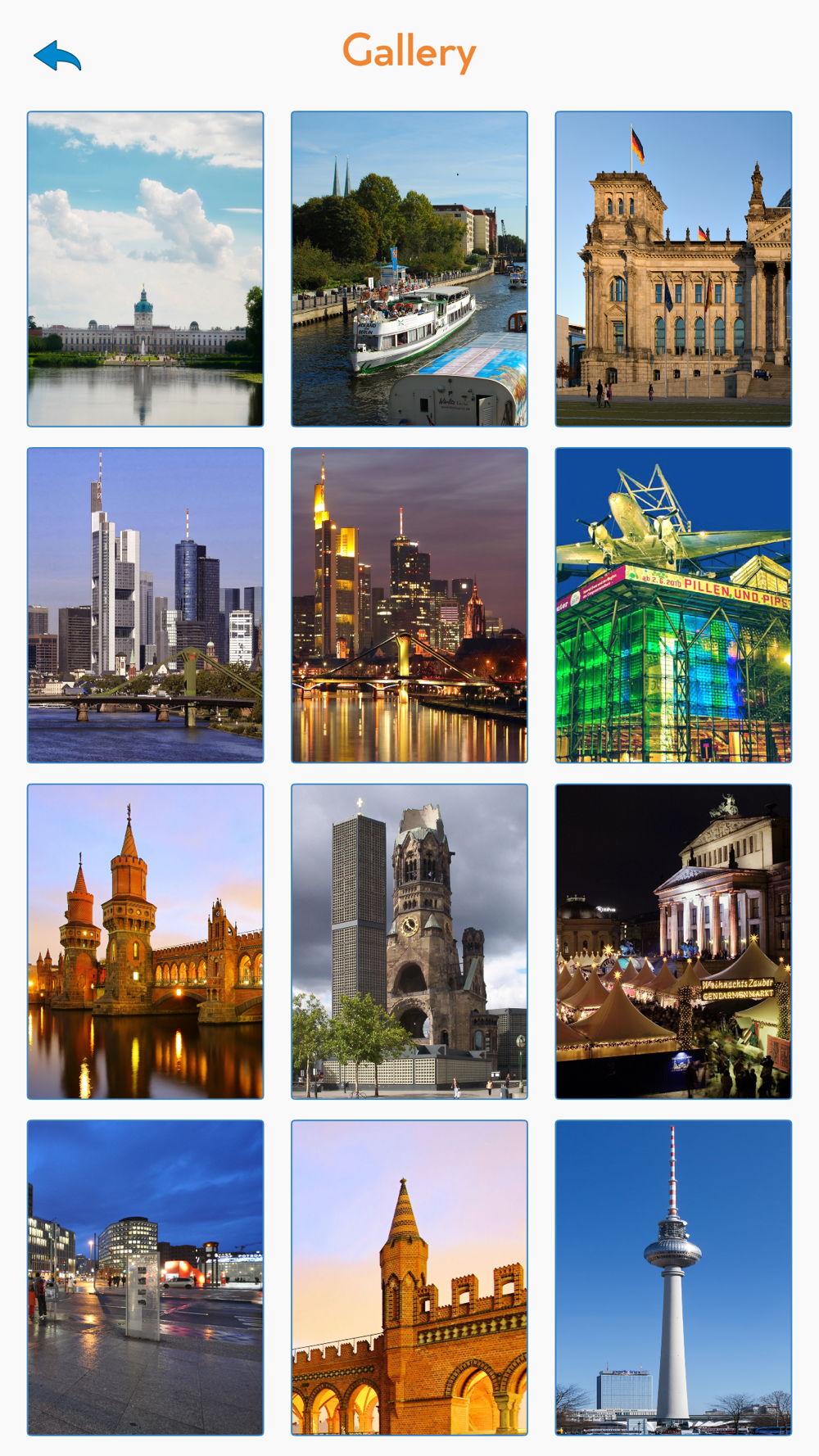Open the Christmas market at Gendarmenmarkt photo
819x1456 pixels.
(673, 942)
